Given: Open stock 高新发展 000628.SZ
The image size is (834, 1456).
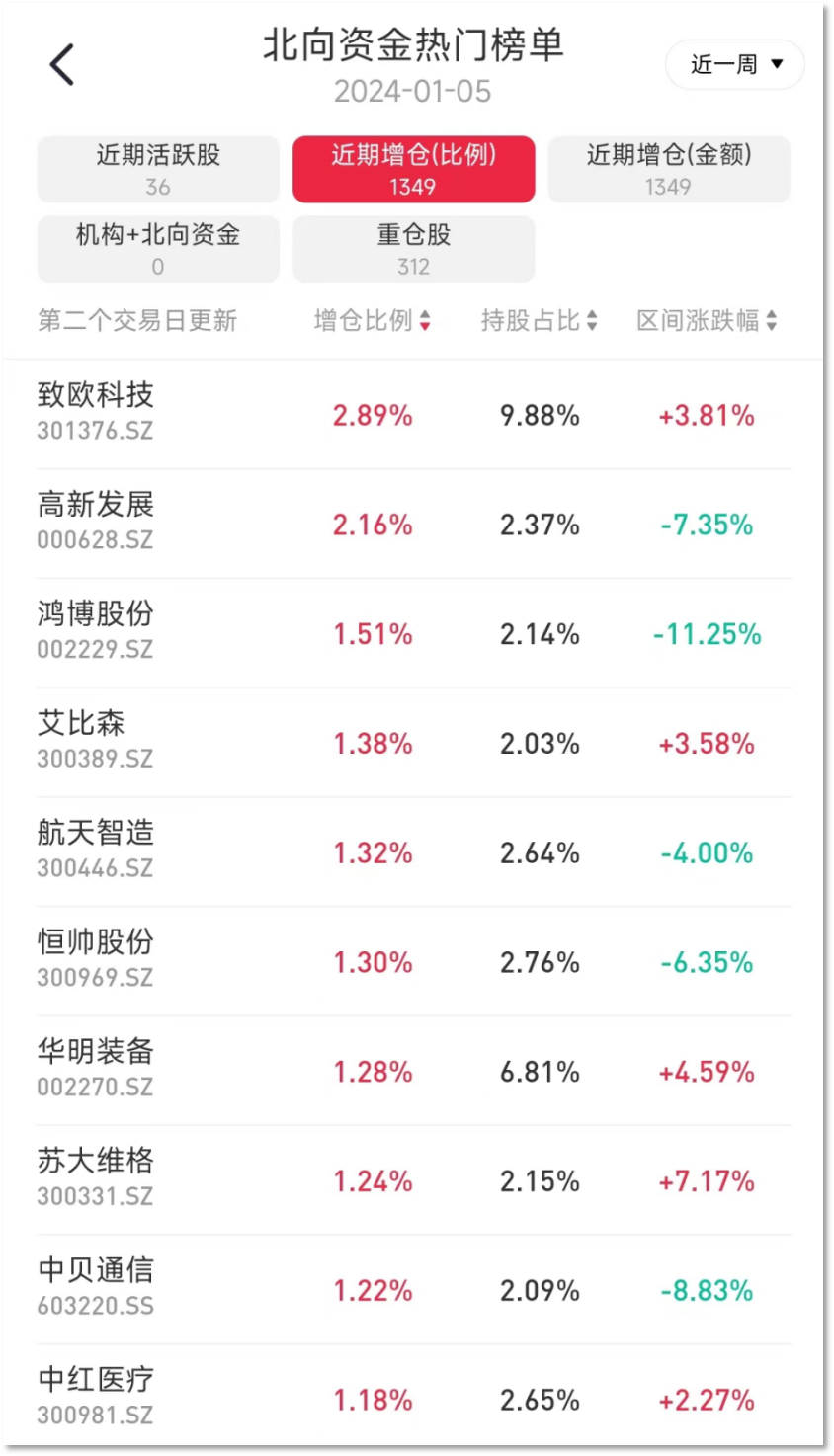Looking at the screenshot, I should tap(414, 525).
